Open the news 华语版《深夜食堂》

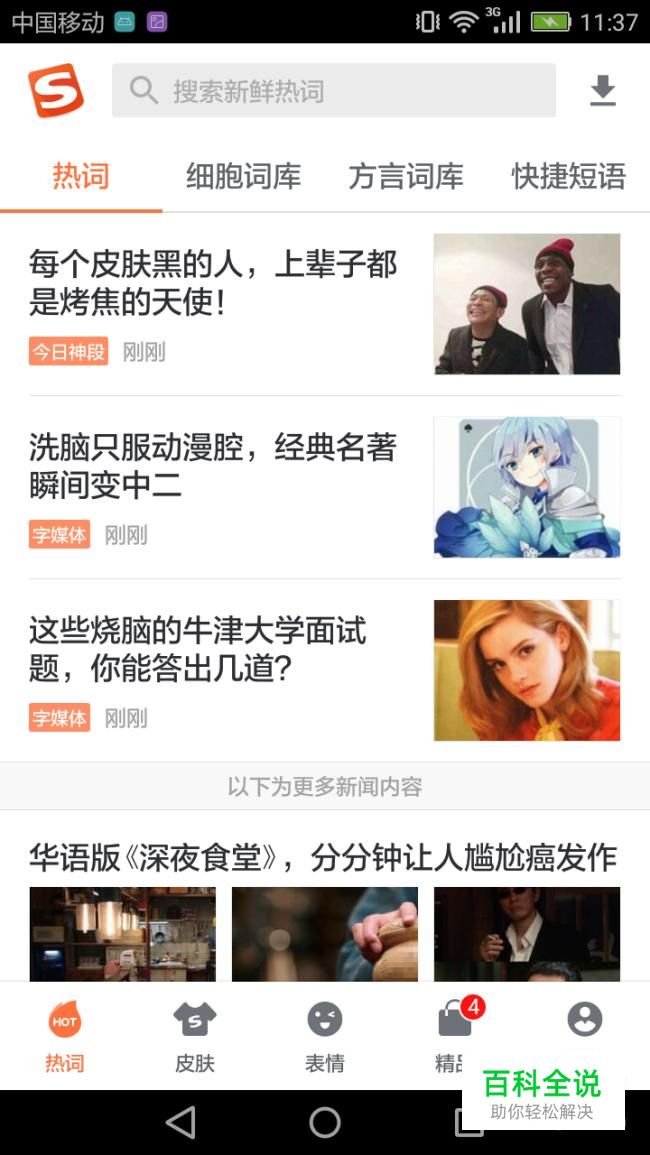323,857
